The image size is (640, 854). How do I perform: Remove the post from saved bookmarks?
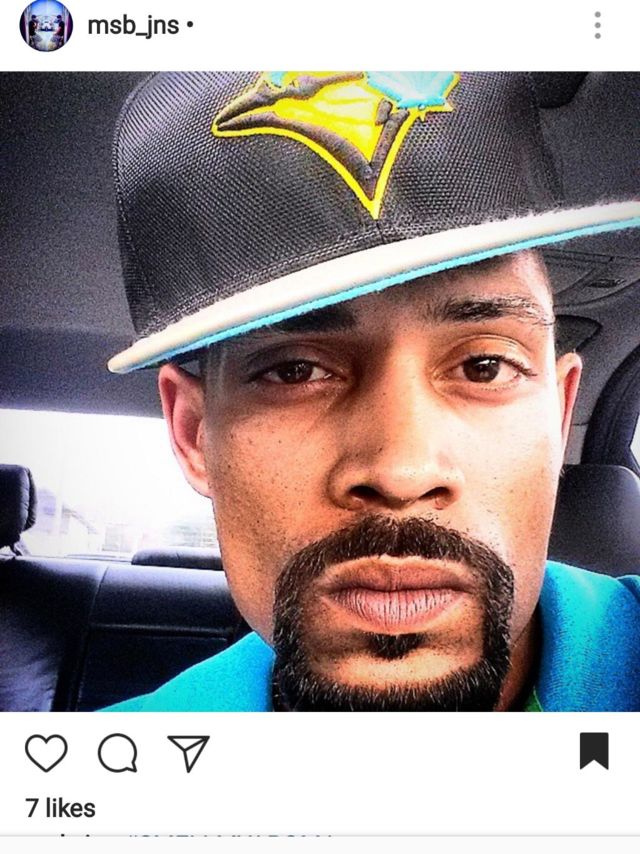[594, 751]
